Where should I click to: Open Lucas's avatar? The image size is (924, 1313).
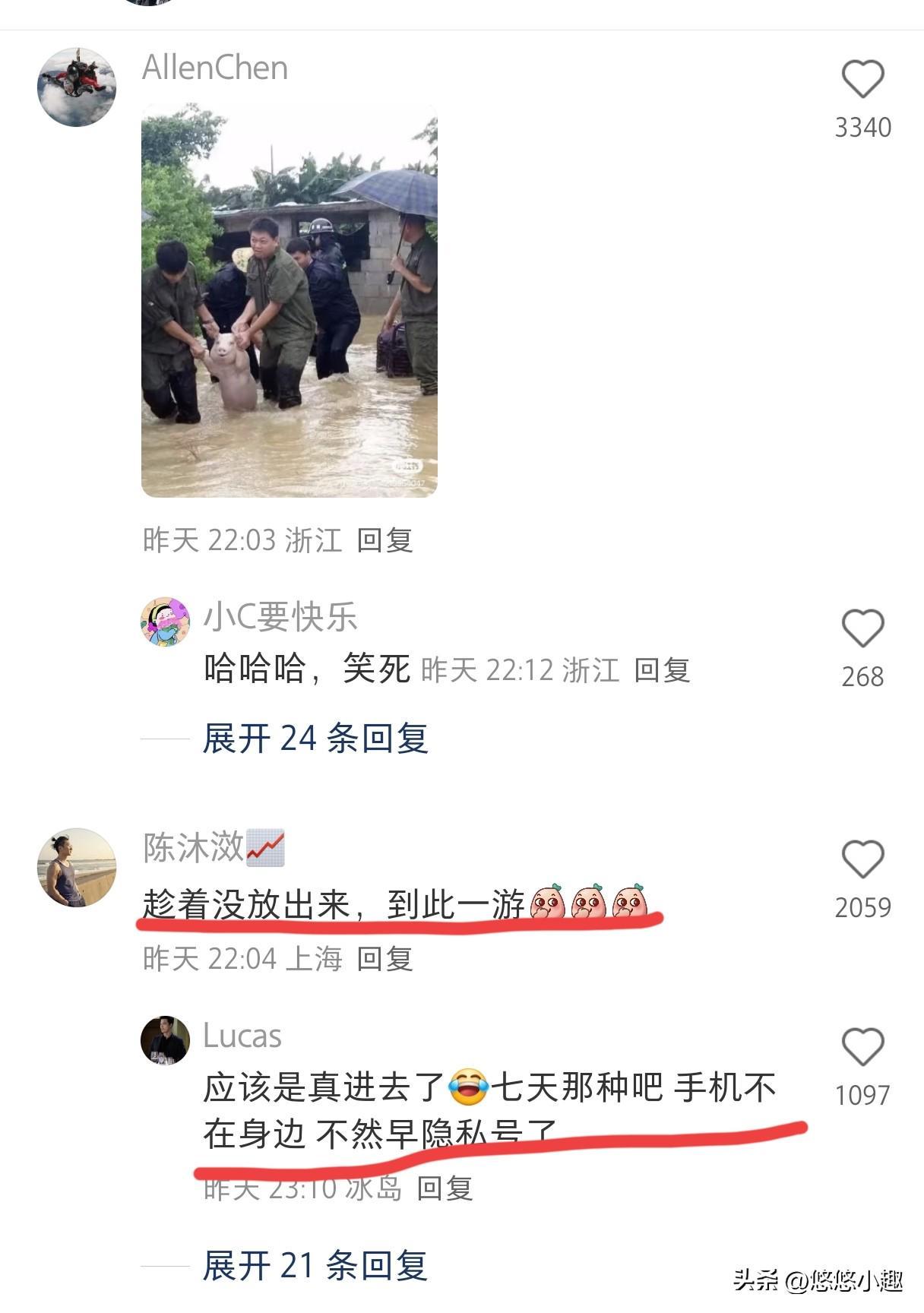pos(165,1040)
